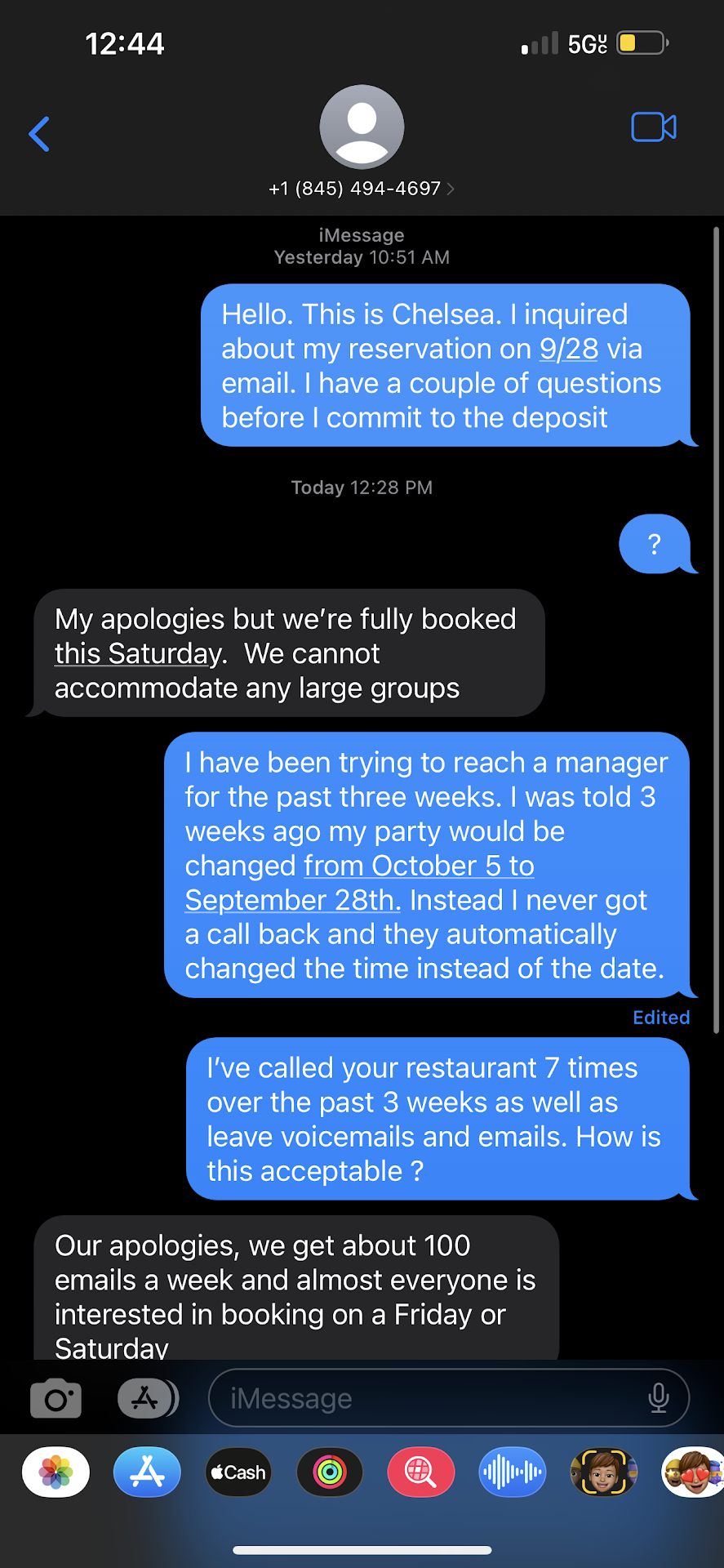Go back to the conversations list
This screenshot has height=1568, width=724.
pyautogui.click(x=39, y=135)
